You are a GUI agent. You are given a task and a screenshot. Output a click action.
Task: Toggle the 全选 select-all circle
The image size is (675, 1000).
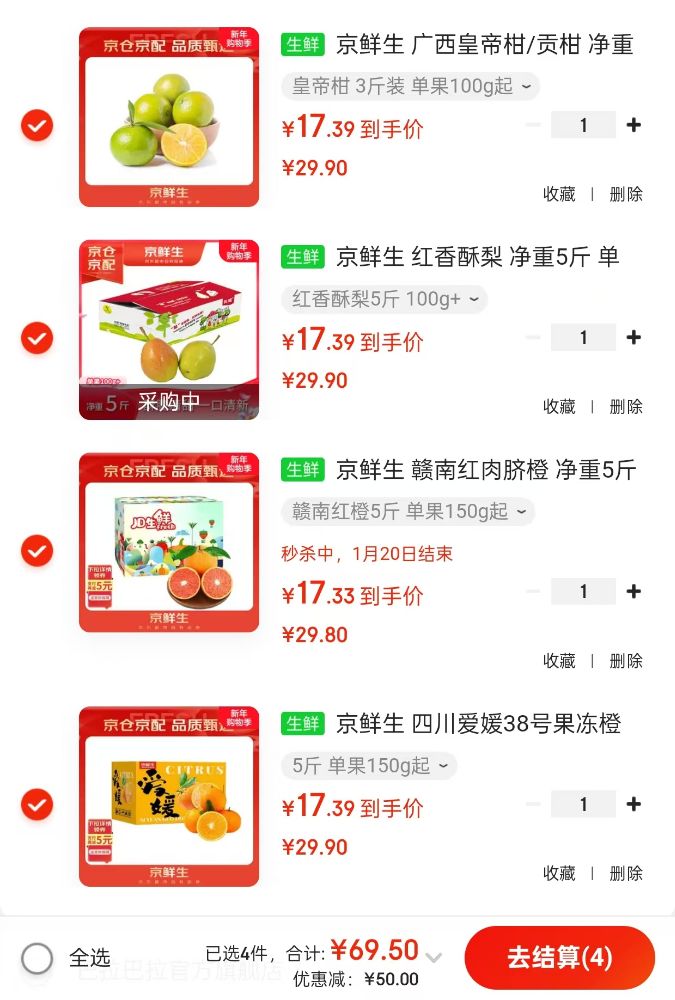37,958
